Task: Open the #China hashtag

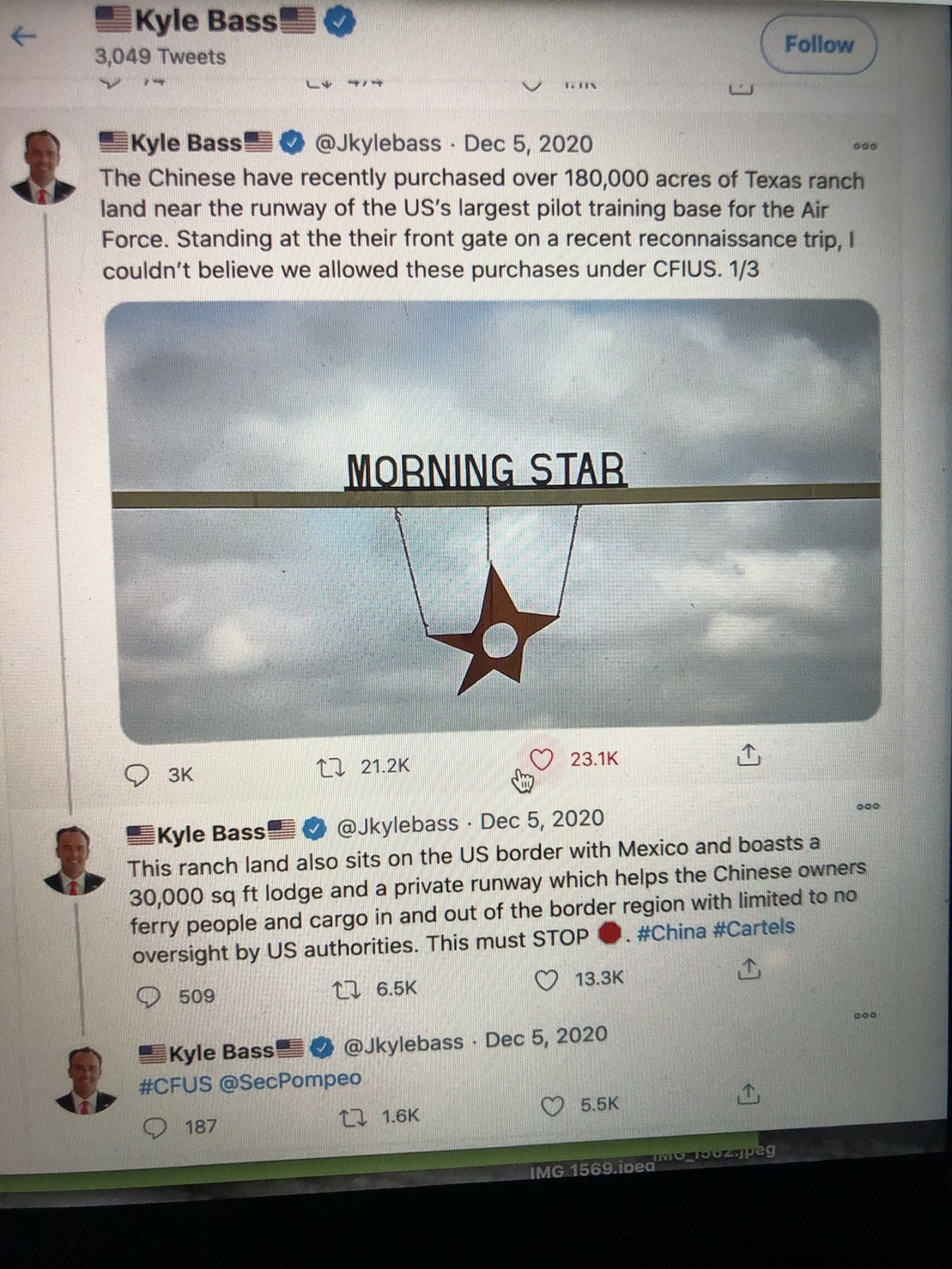Action: [x=671, y=932]
